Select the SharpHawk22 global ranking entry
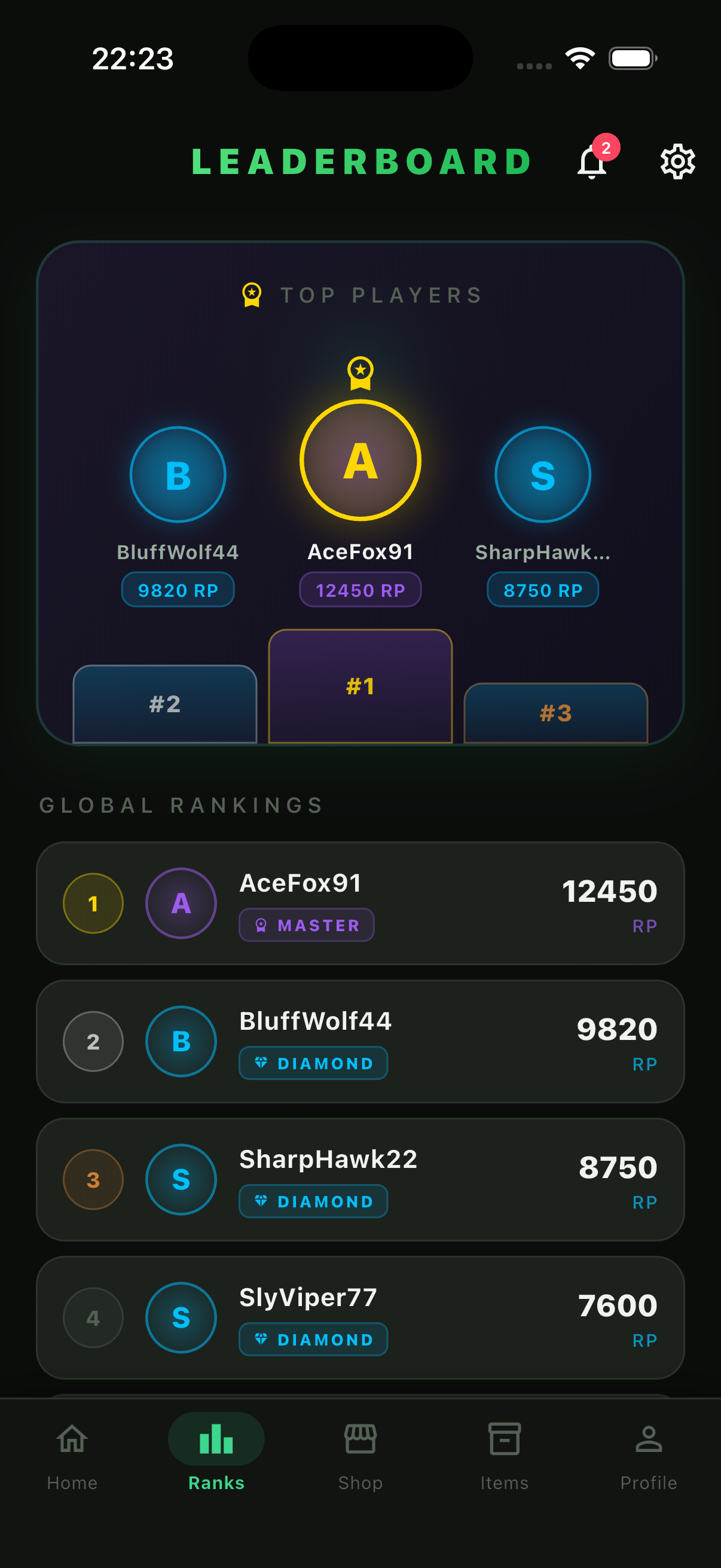The width and height of the screenshot is (721, 1568). (360, 1180)
